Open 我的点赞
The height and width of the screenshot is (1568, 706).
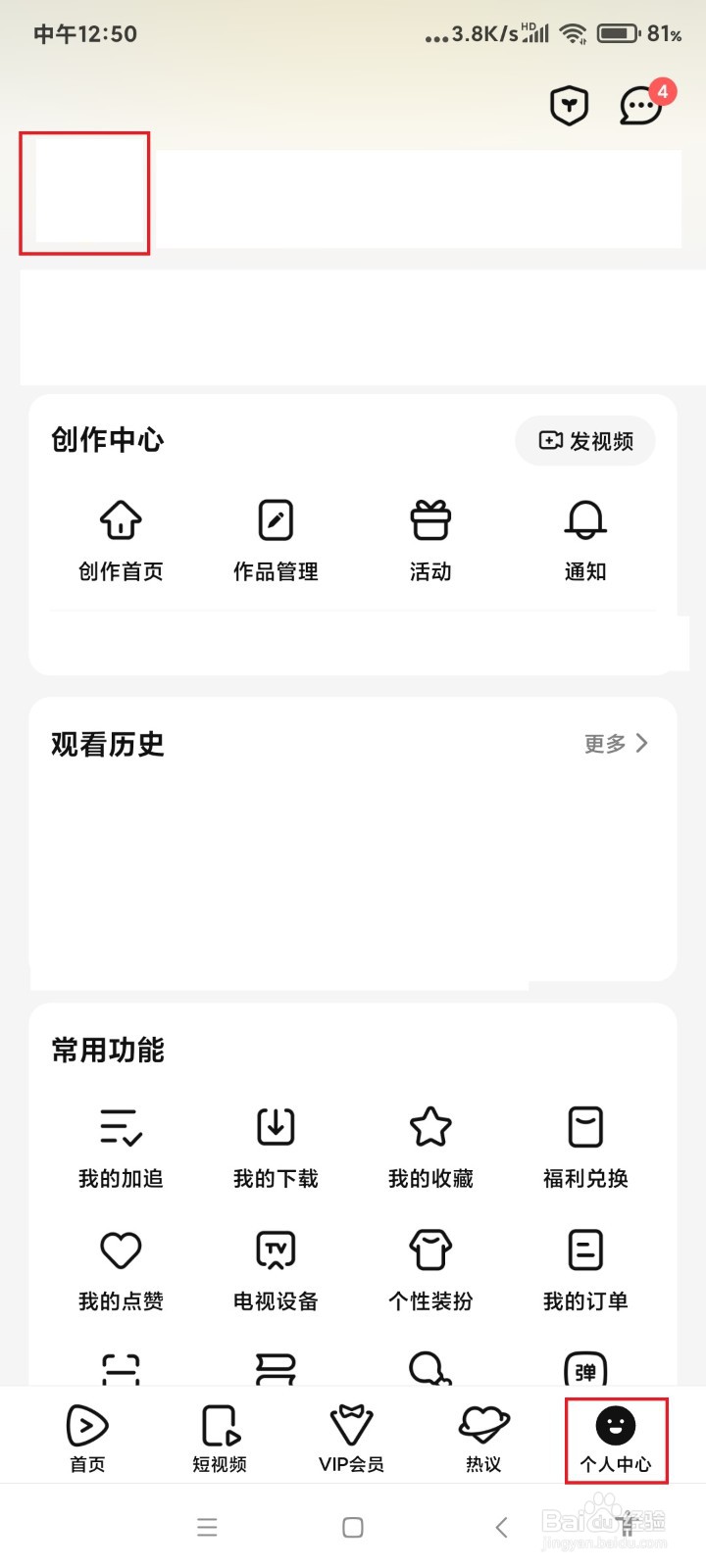[x=121, y=1271]
